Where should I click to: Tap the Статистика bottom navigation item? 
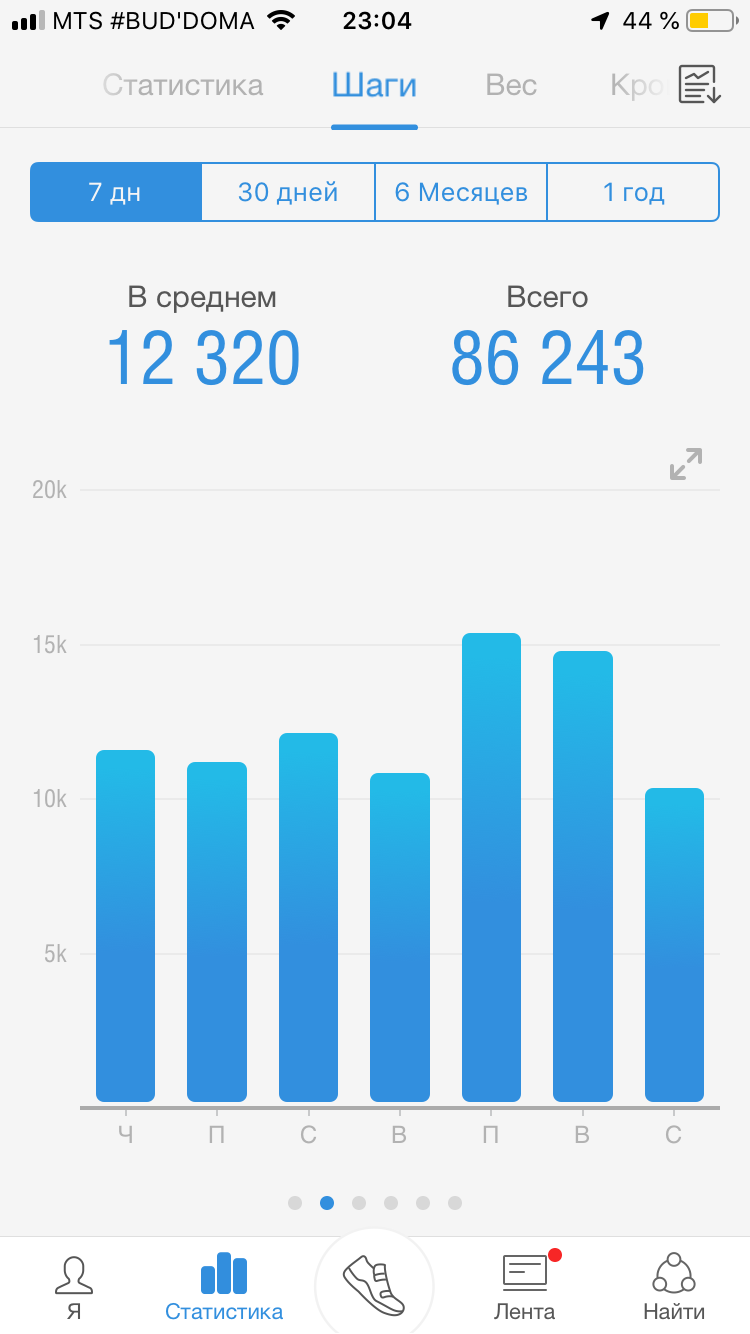[x=224, y=1288]
